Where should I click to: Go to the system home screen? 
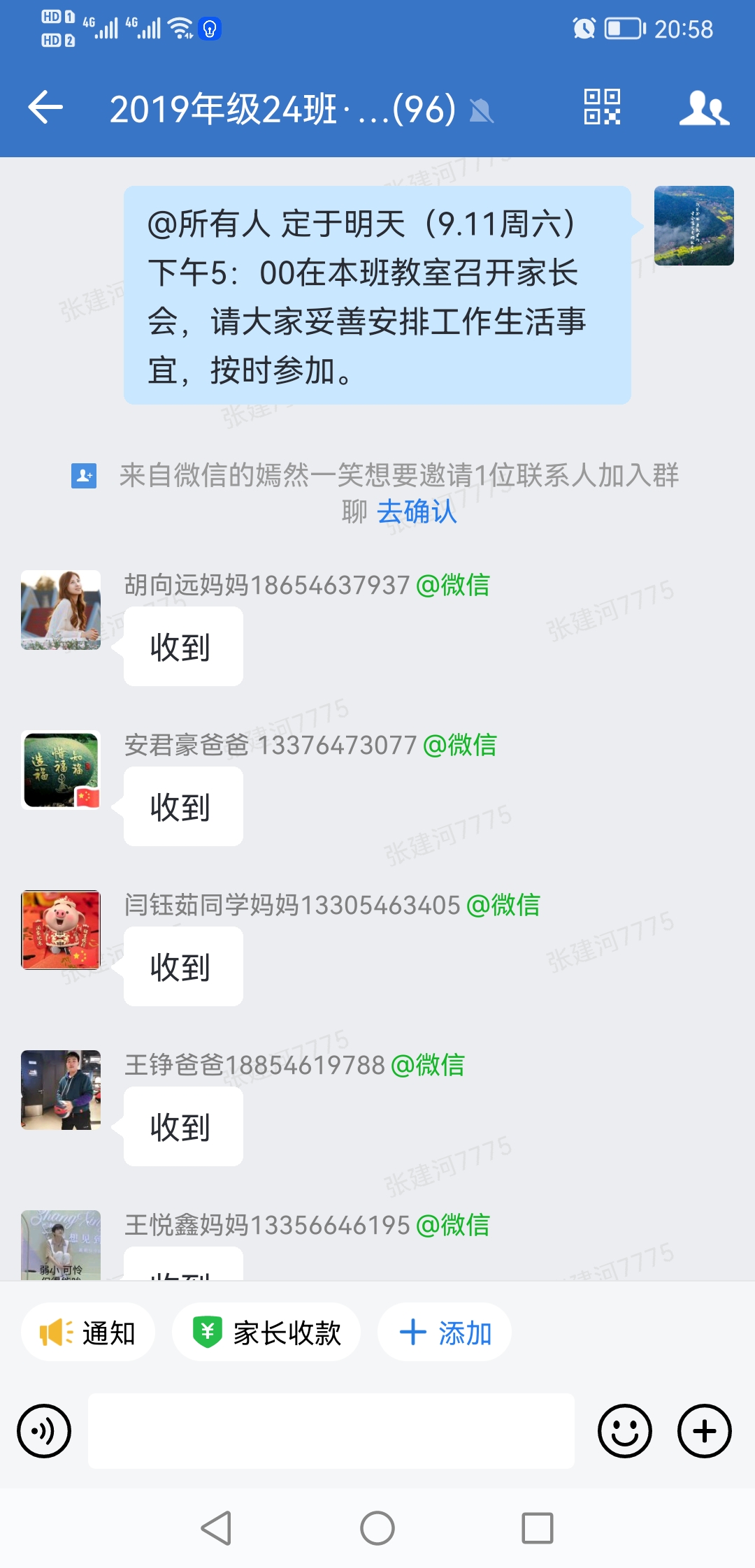pos(377,1528)
